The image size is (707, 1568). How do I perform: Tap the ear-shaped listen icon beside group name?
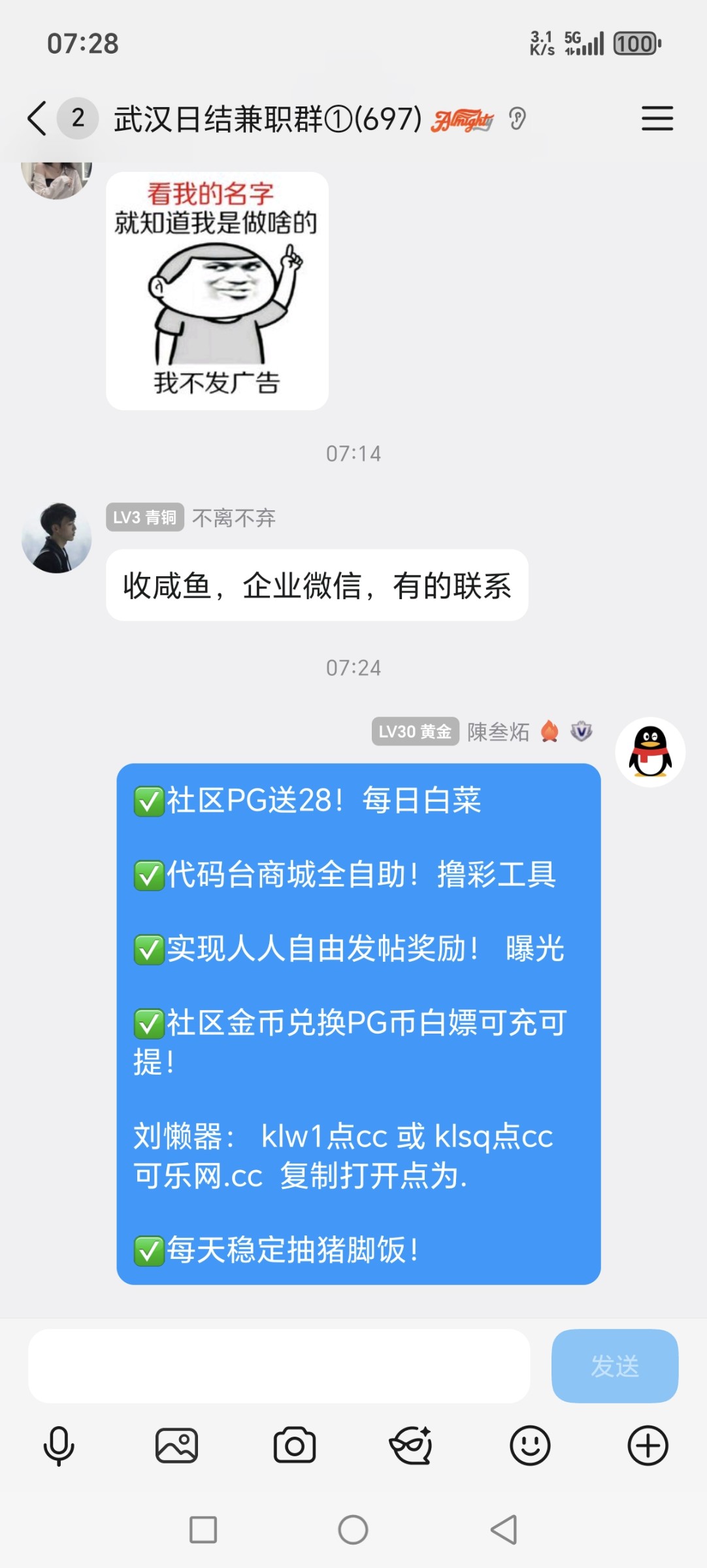[x=518, y=120]
